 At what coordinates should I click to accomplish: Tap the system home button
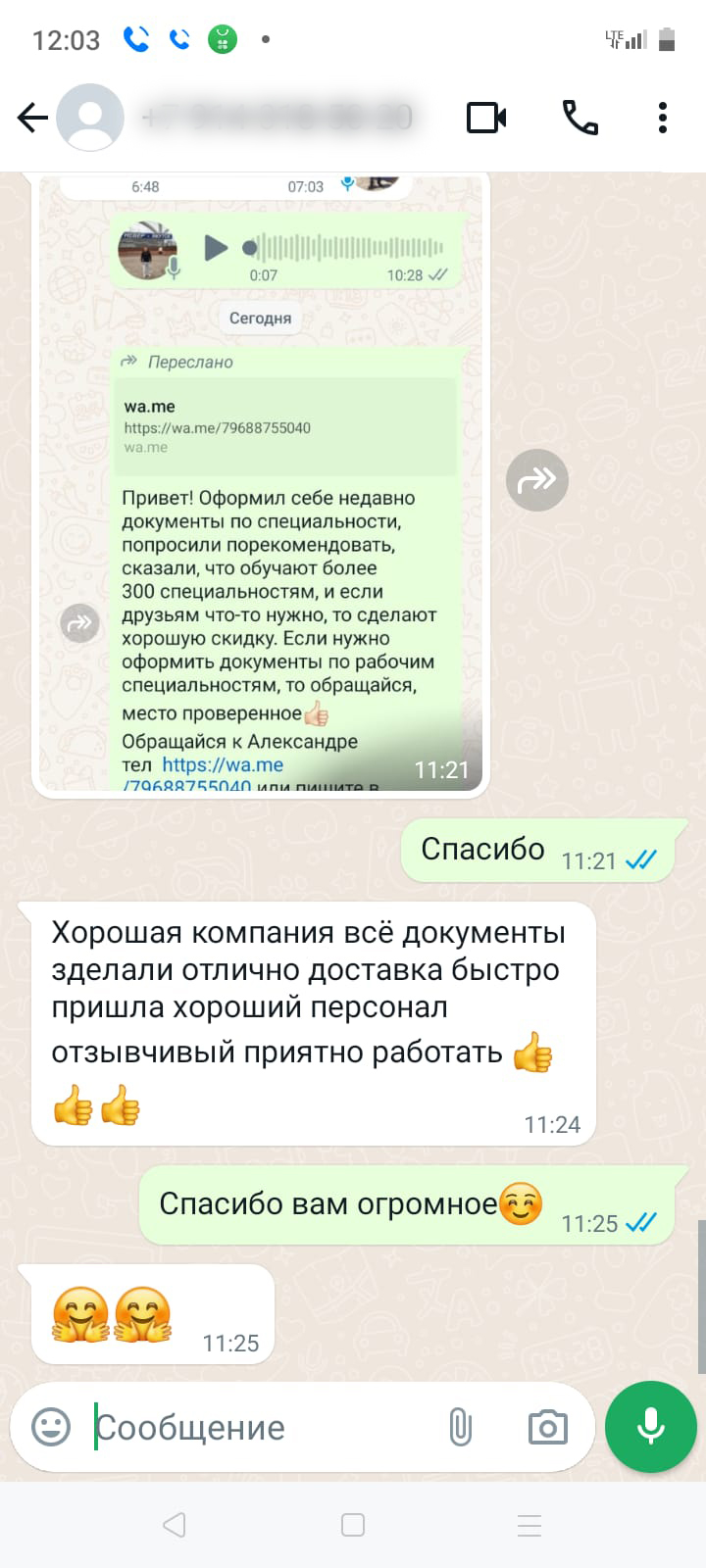(353, 1525)
